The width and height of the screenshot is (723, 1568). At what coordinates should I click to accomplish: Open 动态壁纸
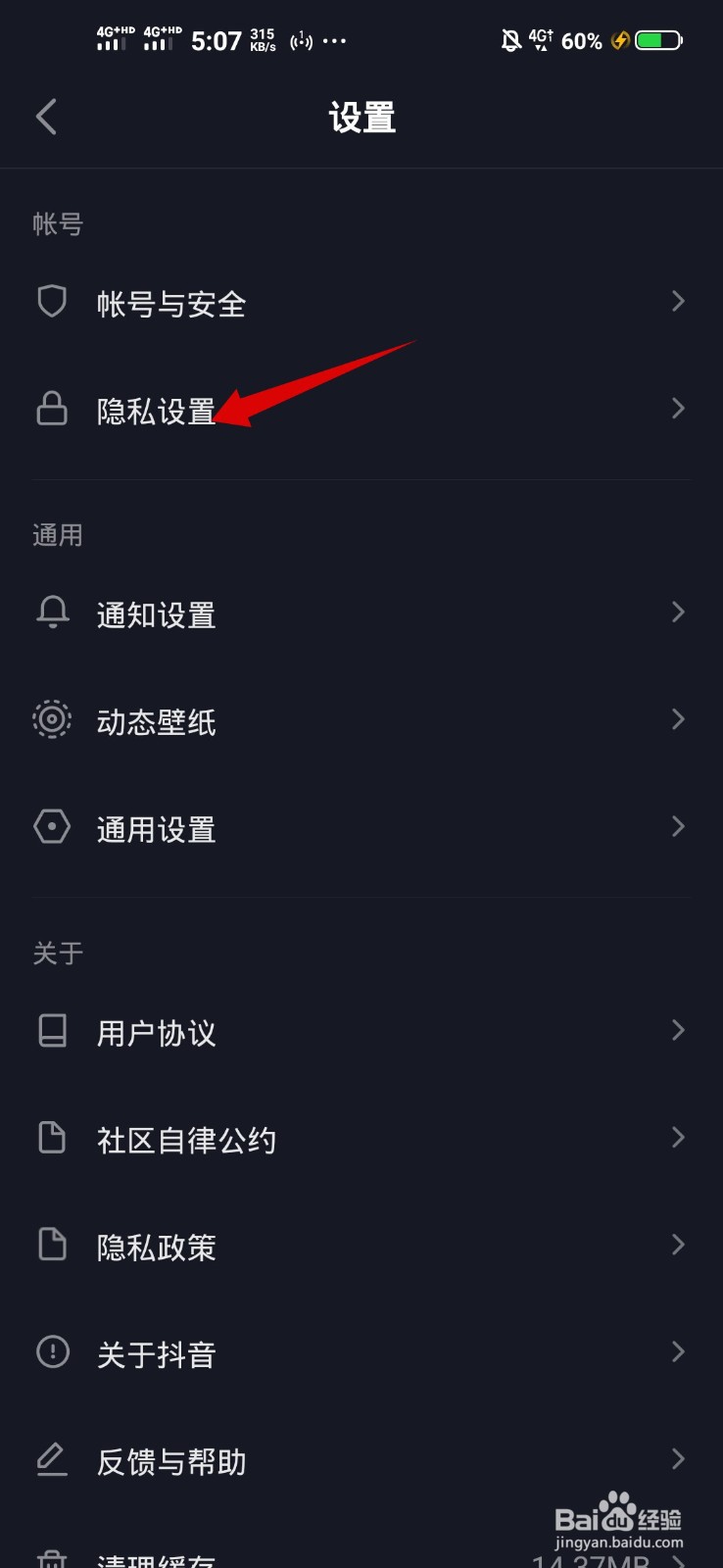[x=361, y=721]
